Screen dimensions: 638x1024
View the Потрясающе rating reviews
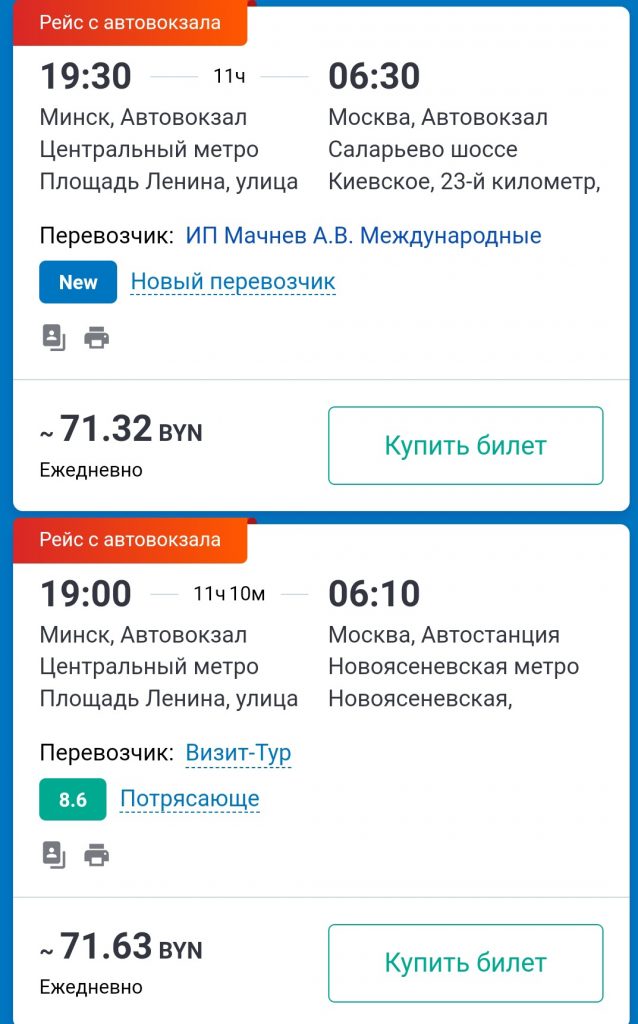189,799
